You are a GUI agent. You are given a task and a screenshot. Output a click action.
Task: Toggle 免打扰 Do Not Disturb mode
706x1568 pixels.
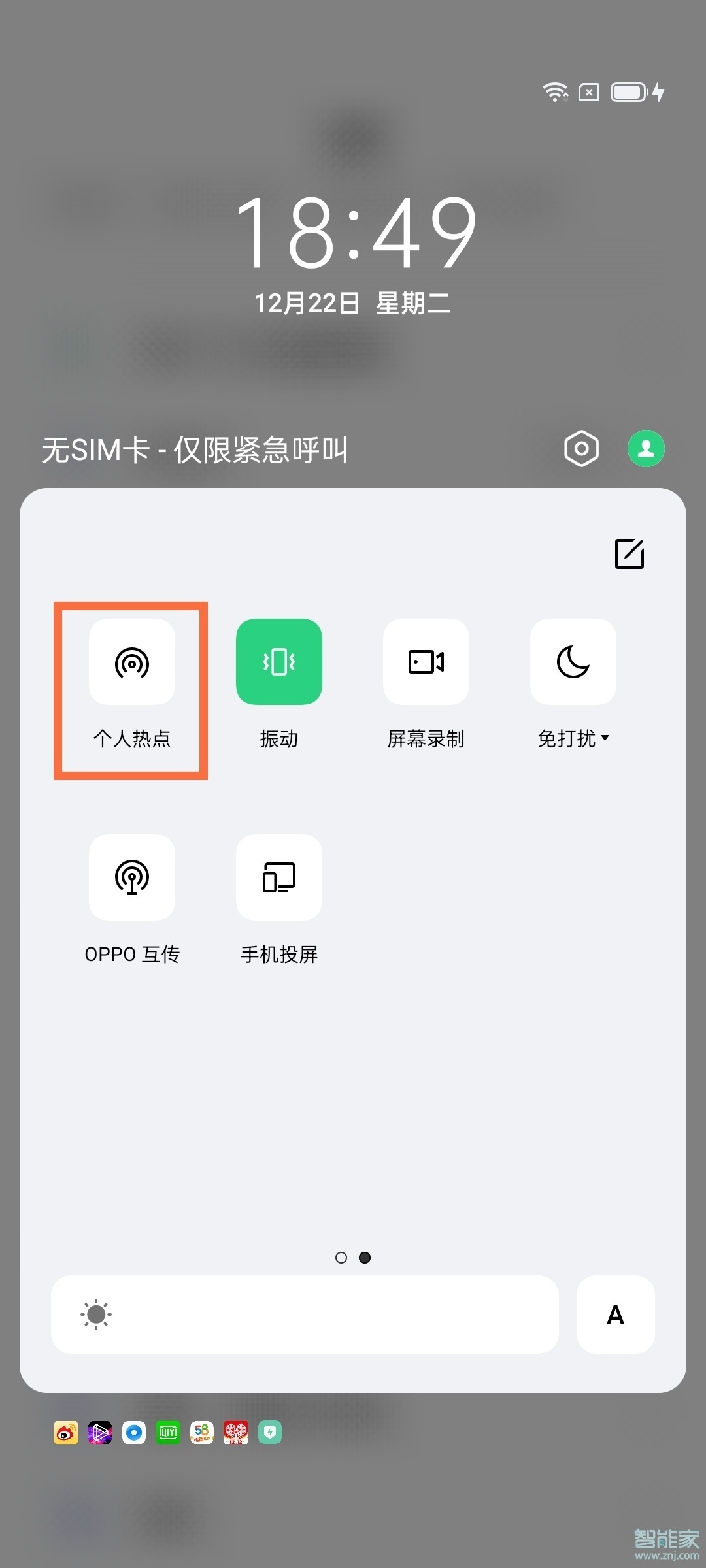(x=573, y=662)
